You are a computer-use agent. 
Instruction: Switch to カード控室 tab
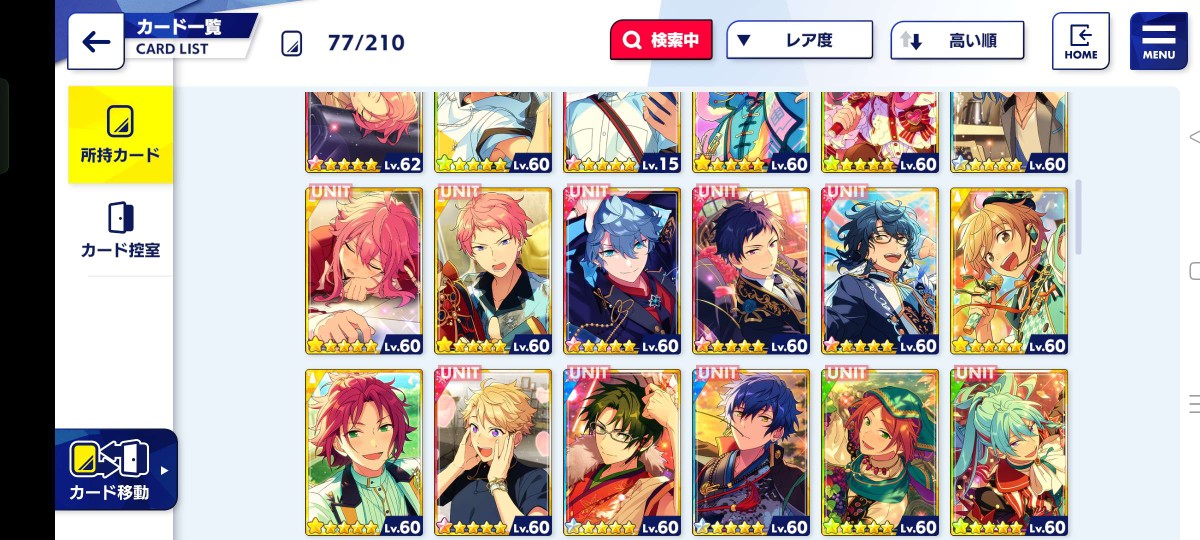120,230
